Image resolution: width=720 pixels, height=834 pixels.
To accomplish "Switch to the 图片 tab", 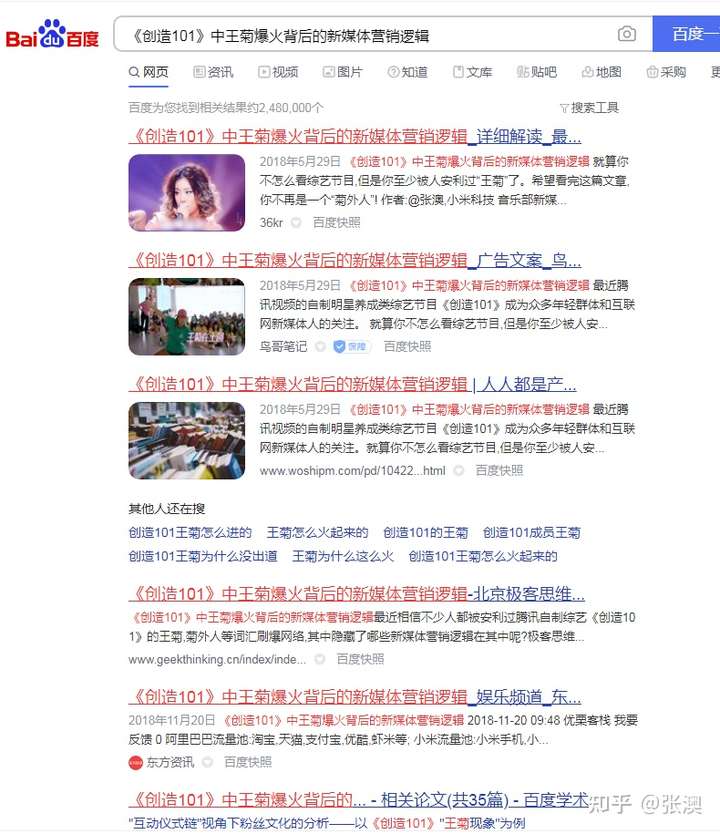I will coord(342,72).
